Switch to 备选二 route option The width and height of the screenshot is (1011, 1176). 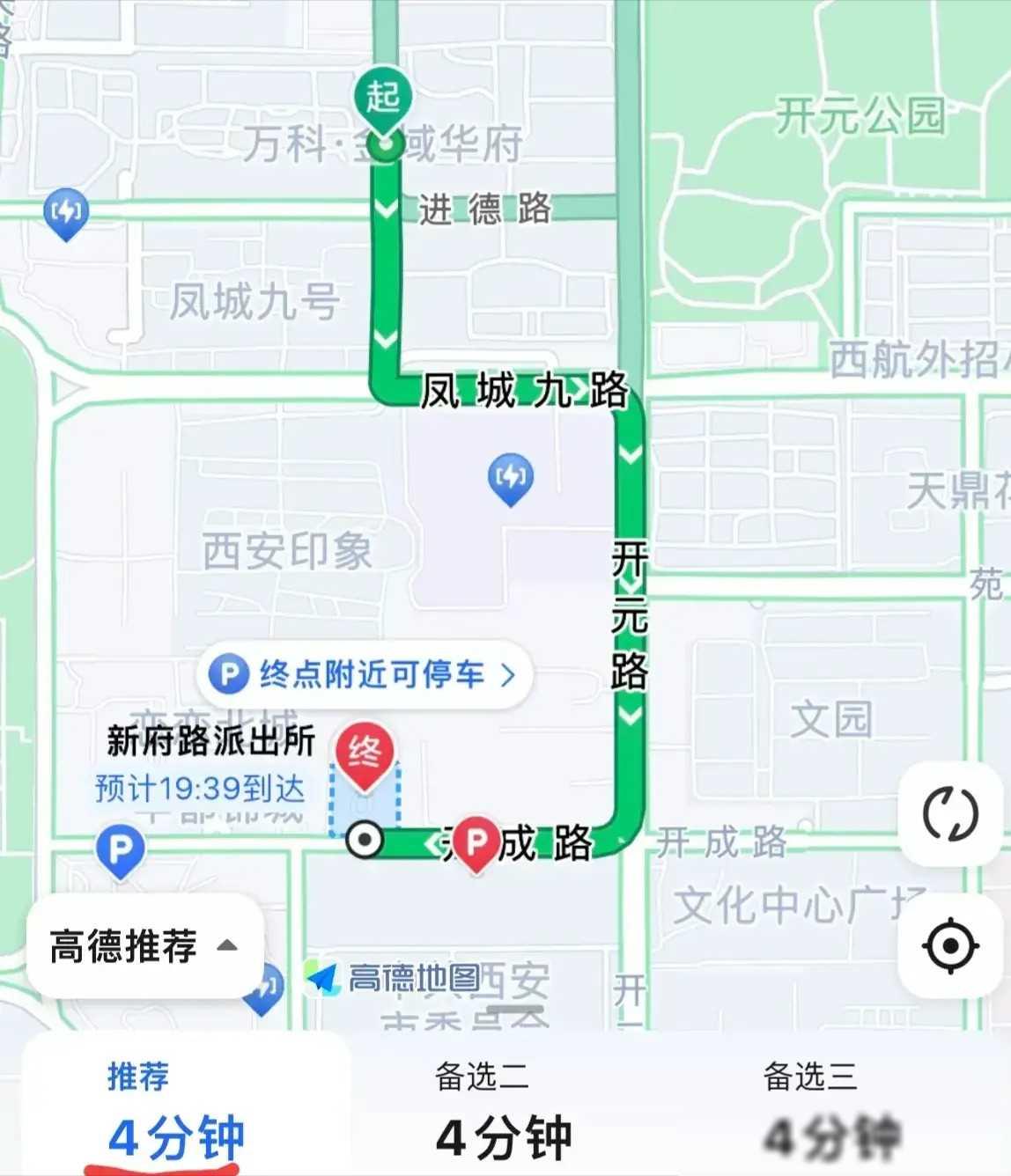[504, 1111]
